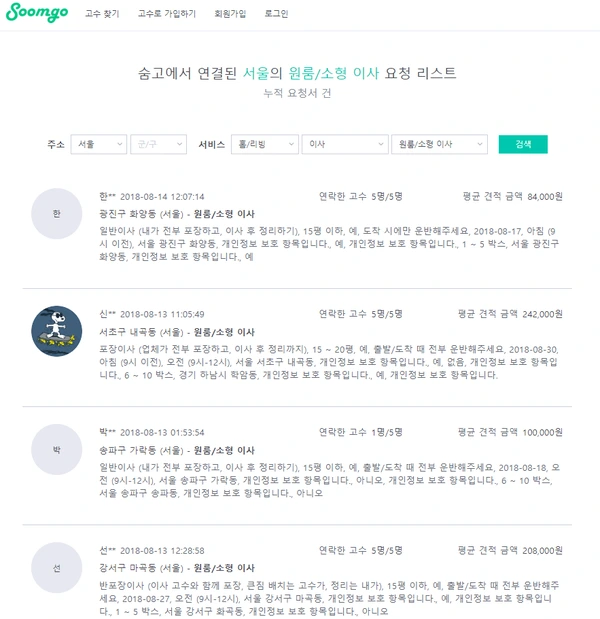This screenshot has width=600, height=619.
Task: View the 송파구 가락동 request
Action: pyautogui.click(x=177, y=450)
